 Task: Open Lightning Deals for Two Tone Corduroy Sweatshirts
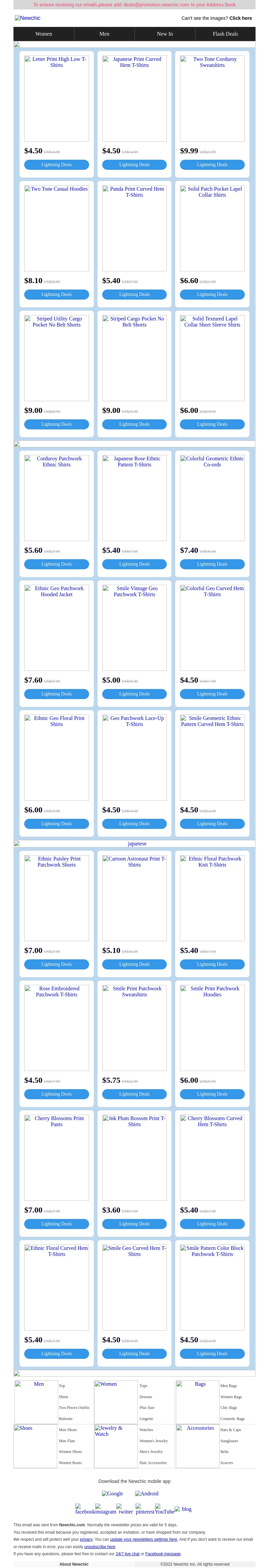pos(212,165)
